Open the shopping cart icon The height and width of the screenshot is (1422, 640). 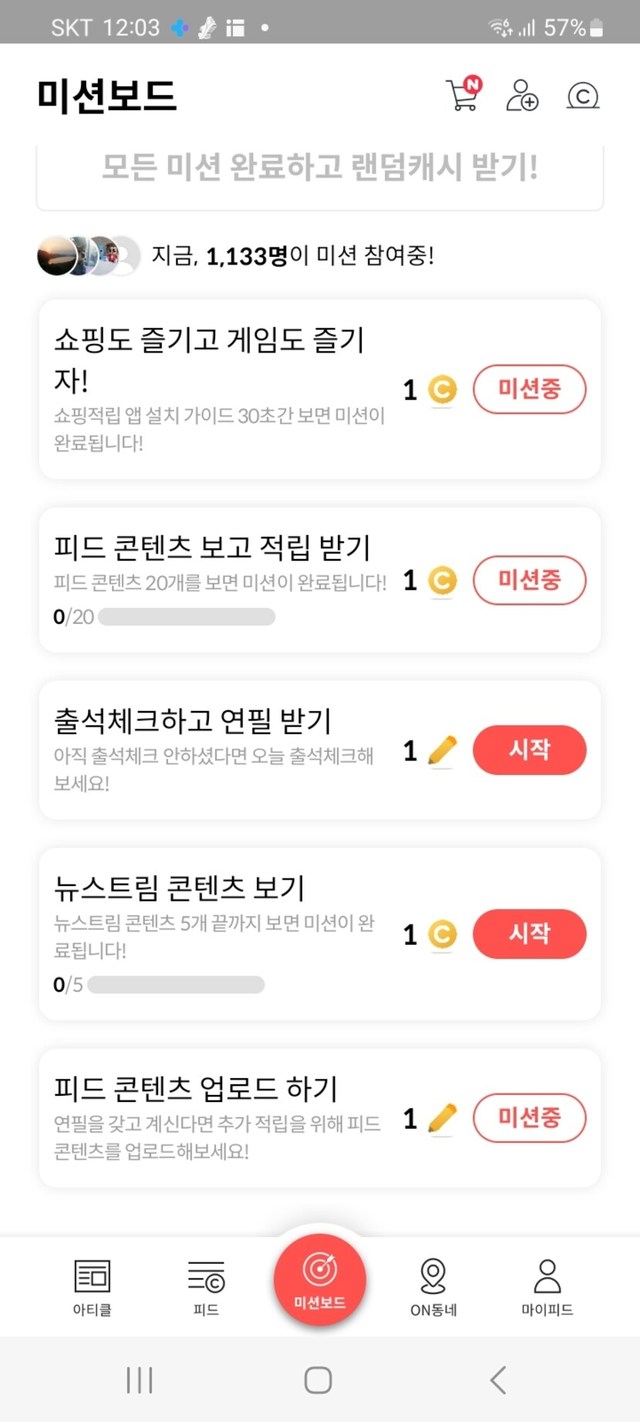pyautogui.click(x=462, y=95)
